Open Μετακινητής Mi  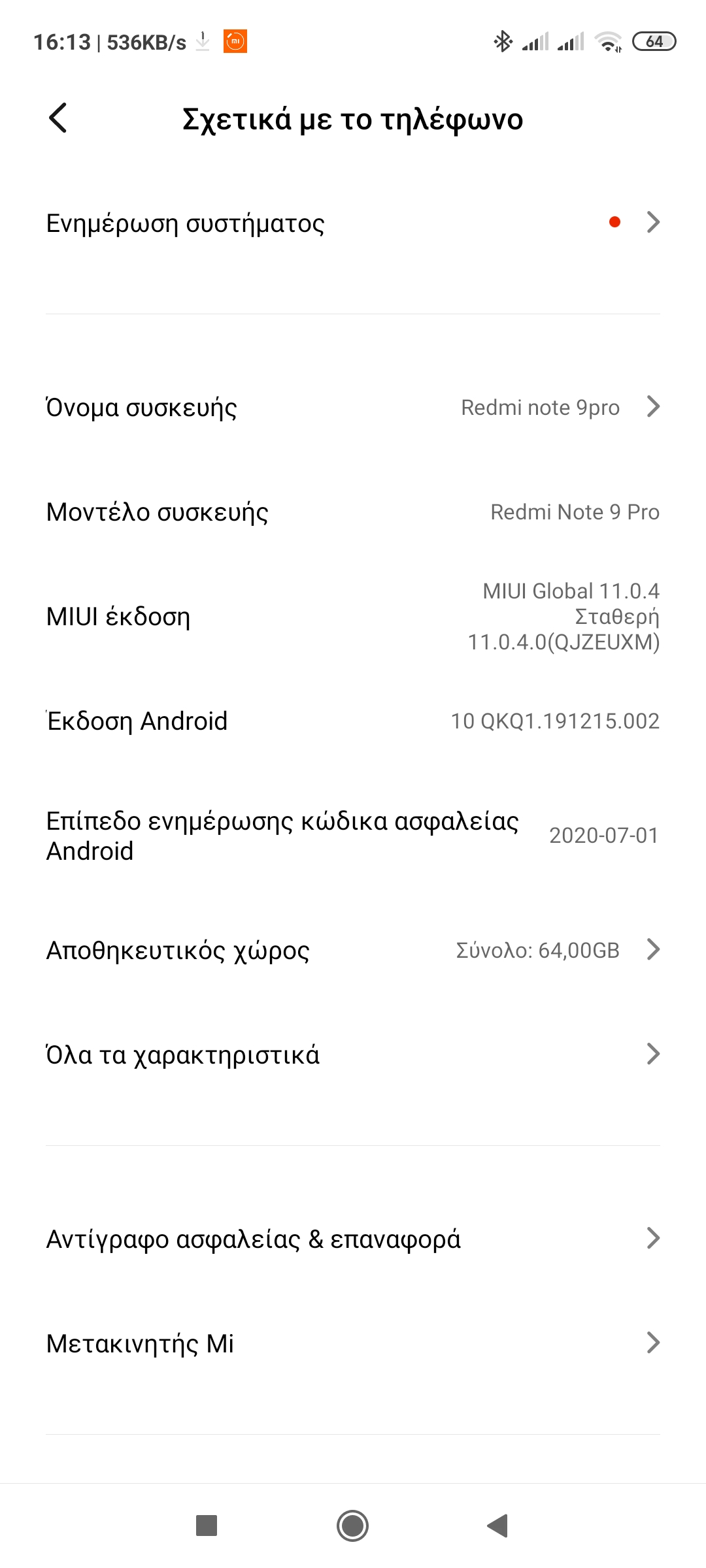[x=353, y=1343]
